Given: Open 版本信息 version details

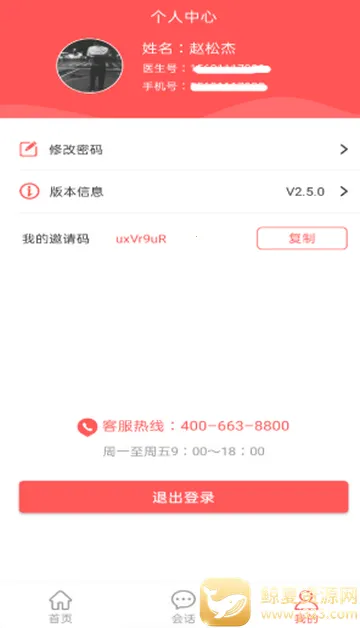Looking at the screenshot, I should pyautogui.click(x=183, y=191).
